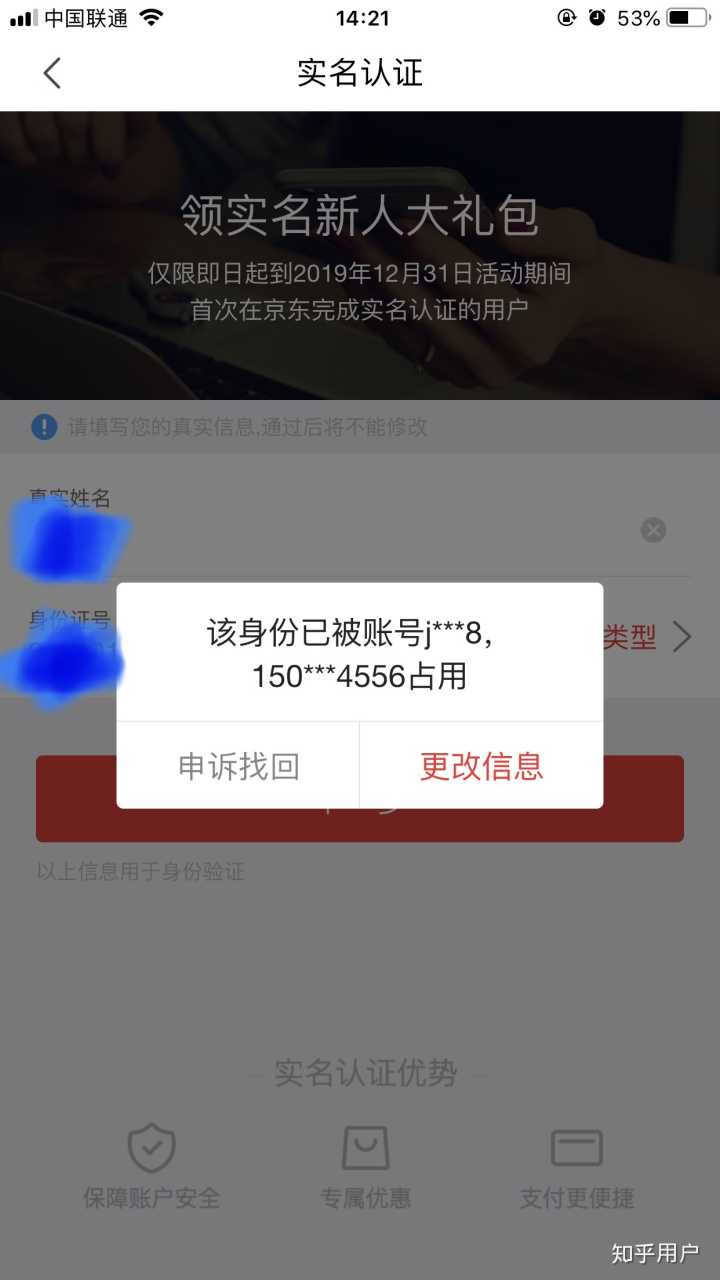The image size is (720, 1280).
Task: Expand the 类型 selector via its chevron
Action: [682, 636]
